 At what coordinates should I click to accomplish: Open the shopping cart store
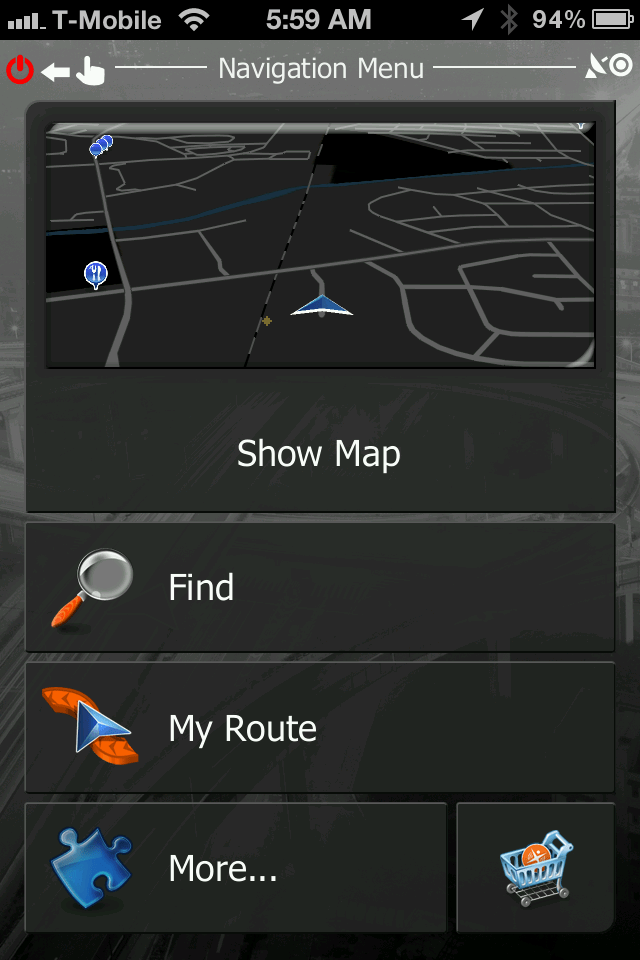(536, 868)
